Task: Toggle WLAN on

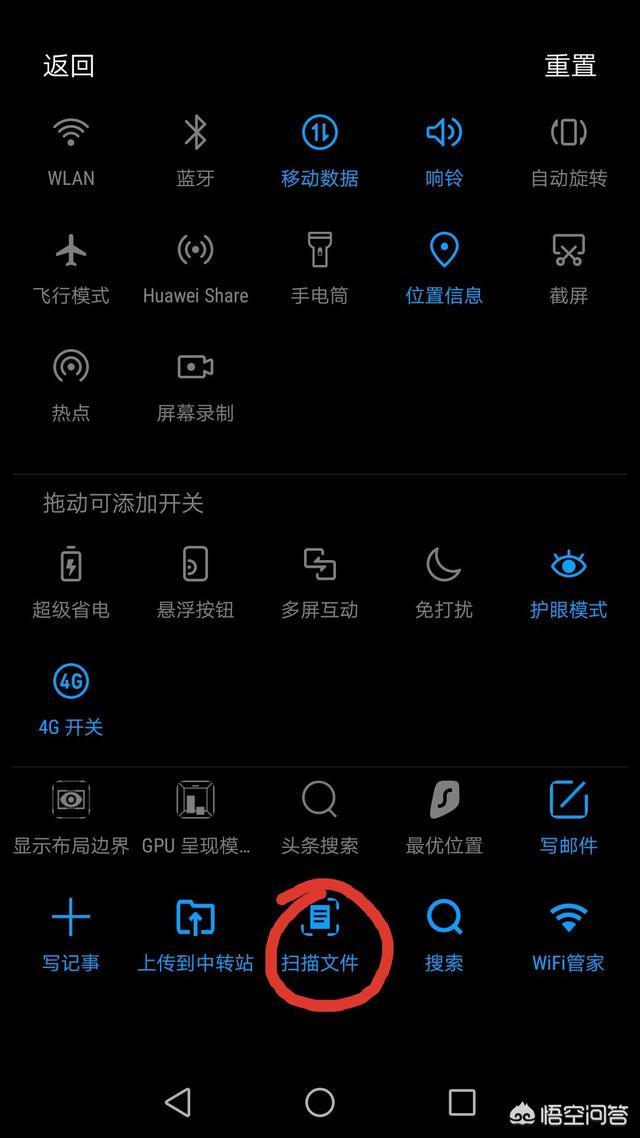Action: point(71,152)
